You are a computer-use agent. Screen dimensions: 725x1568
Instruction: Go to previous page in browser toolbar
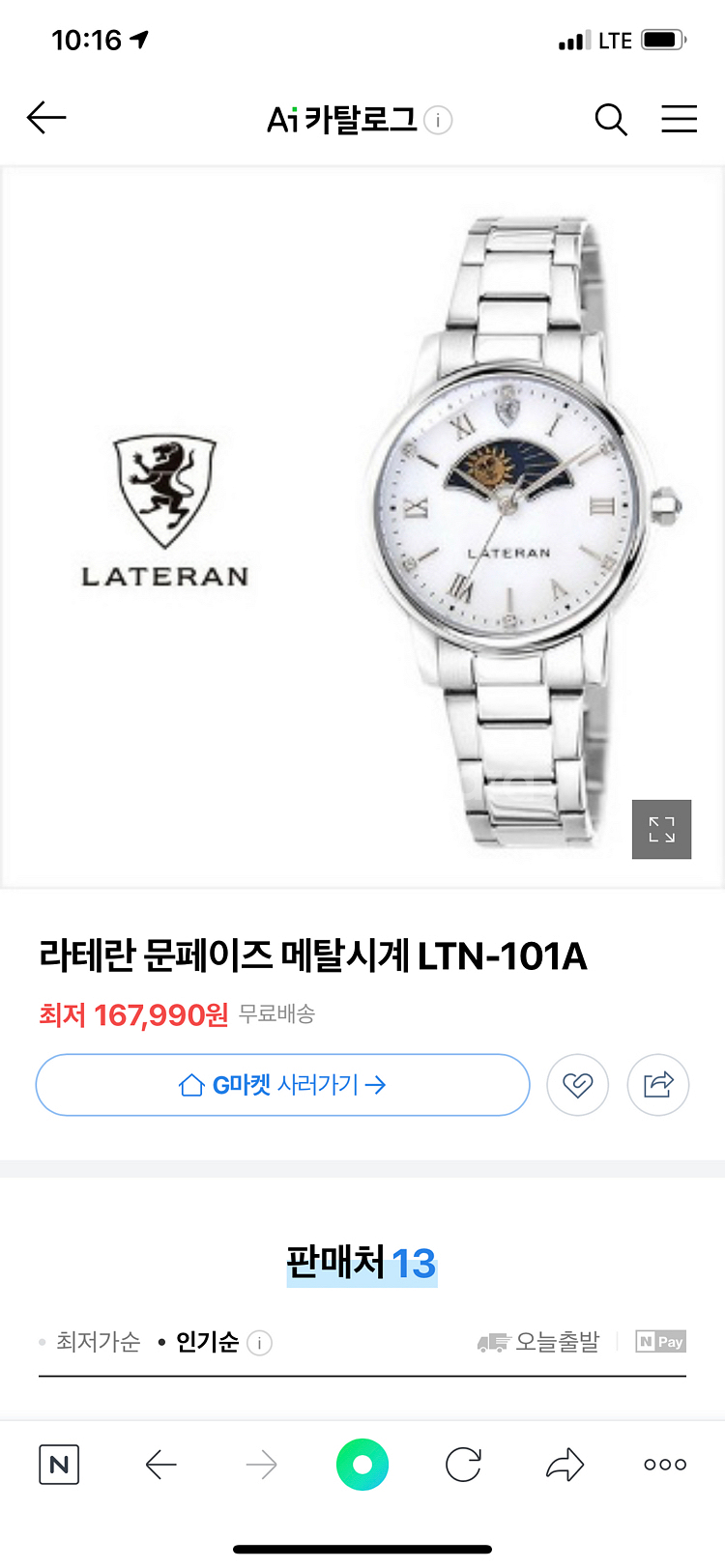tap(160, 1465)
